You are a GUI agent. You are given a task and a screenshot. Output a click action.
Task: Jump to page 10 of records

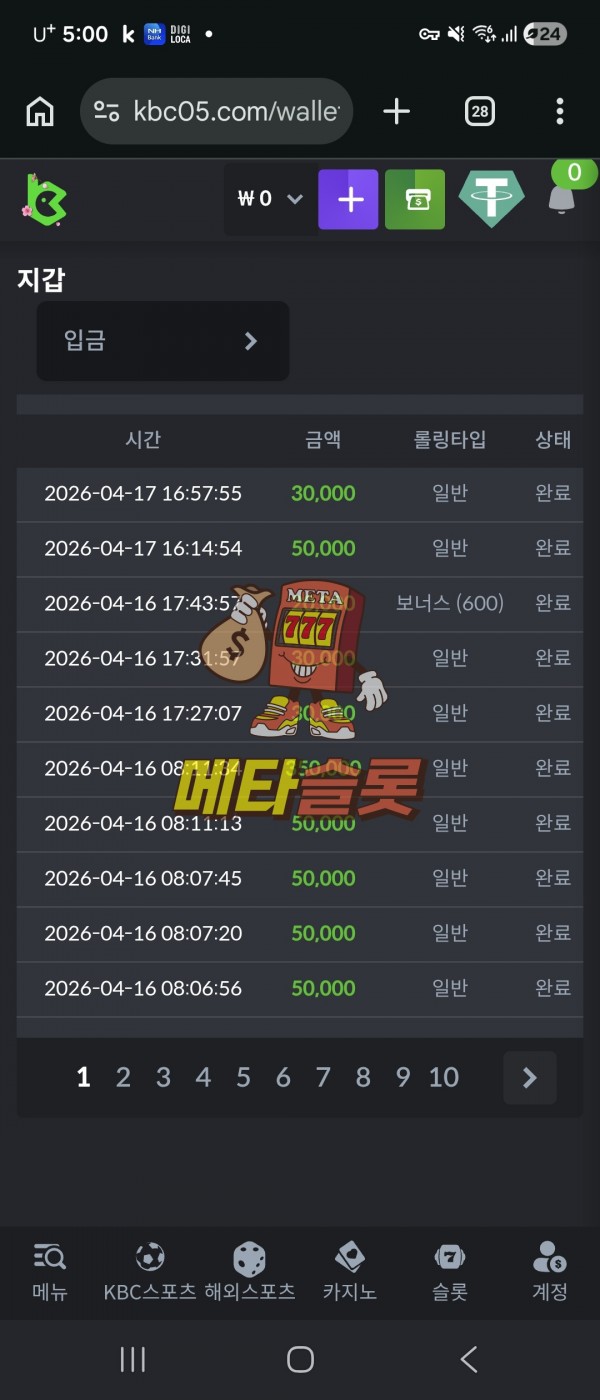(x=443, y=1077)
